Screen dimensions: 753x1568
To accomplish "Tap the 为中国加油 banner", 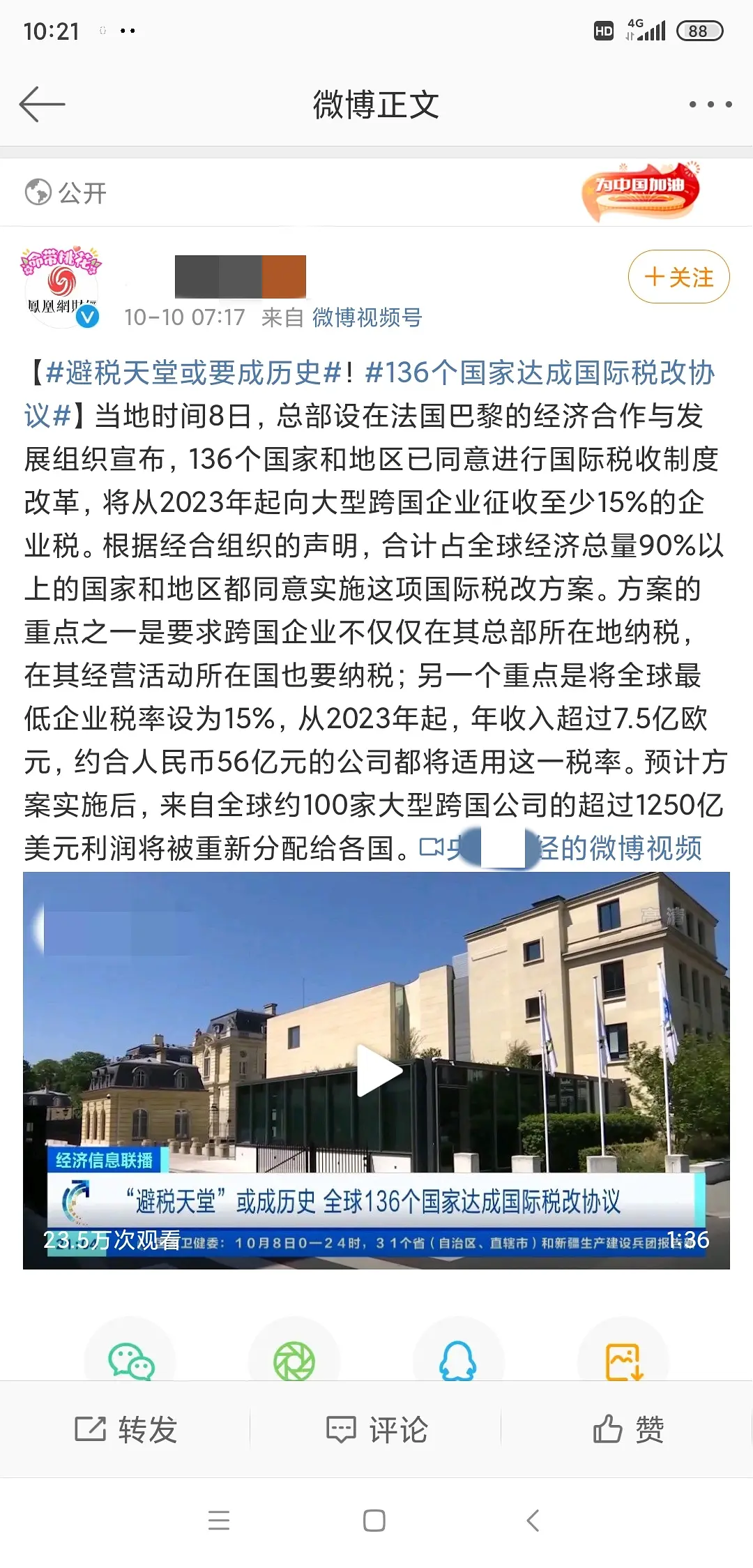I will click(641, 191).
